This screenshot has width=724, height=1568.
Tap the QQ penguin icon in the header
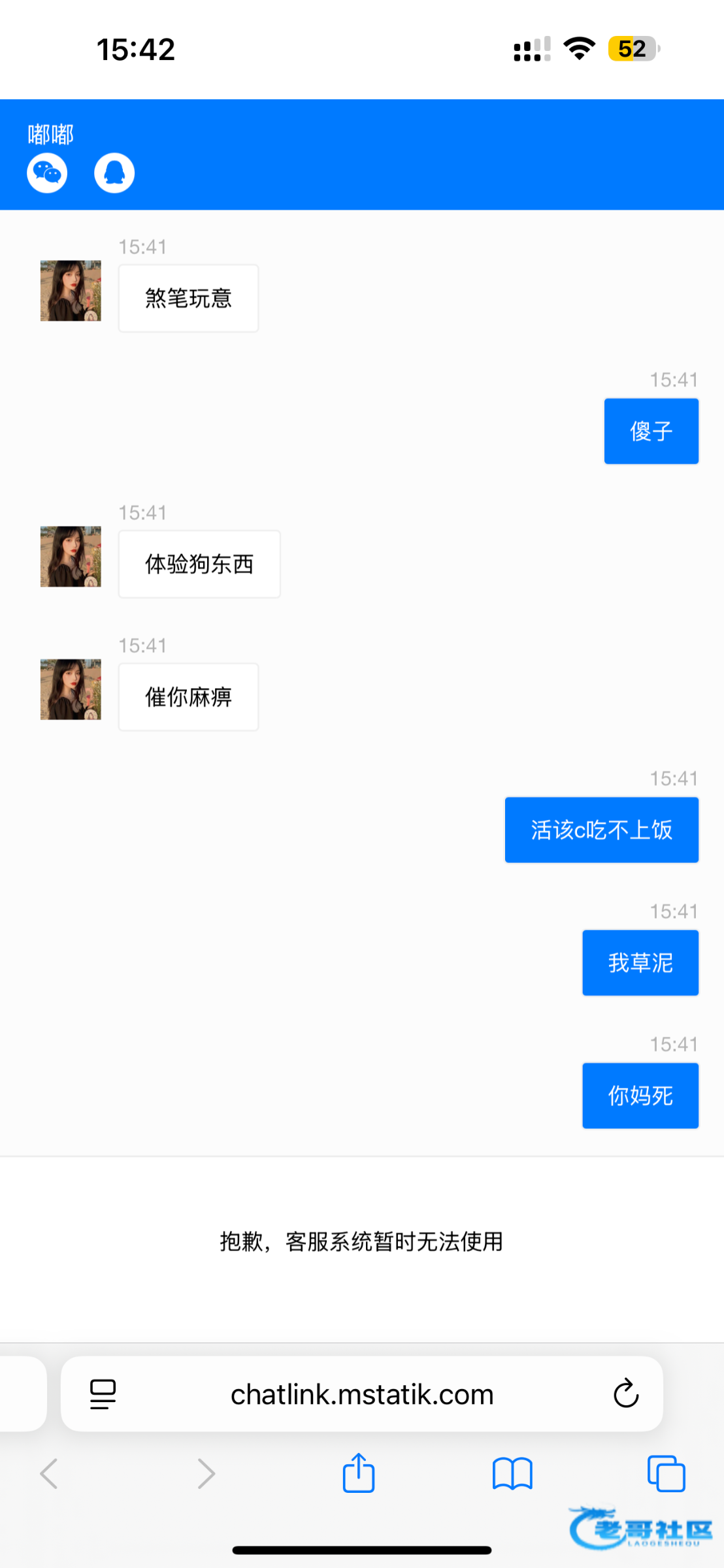(114, 173)
